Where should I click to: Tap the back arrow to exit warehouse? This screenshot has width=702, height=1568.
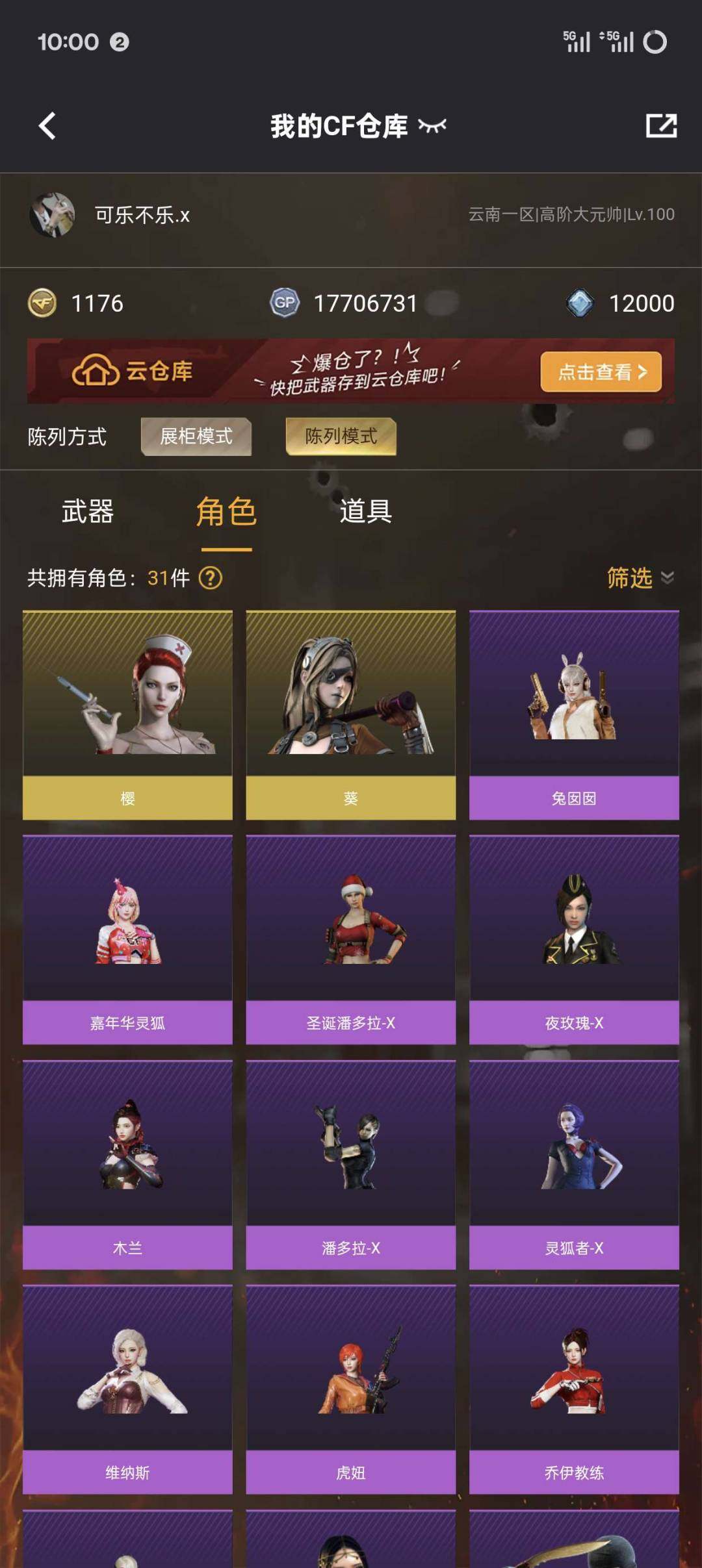(45, 126)
